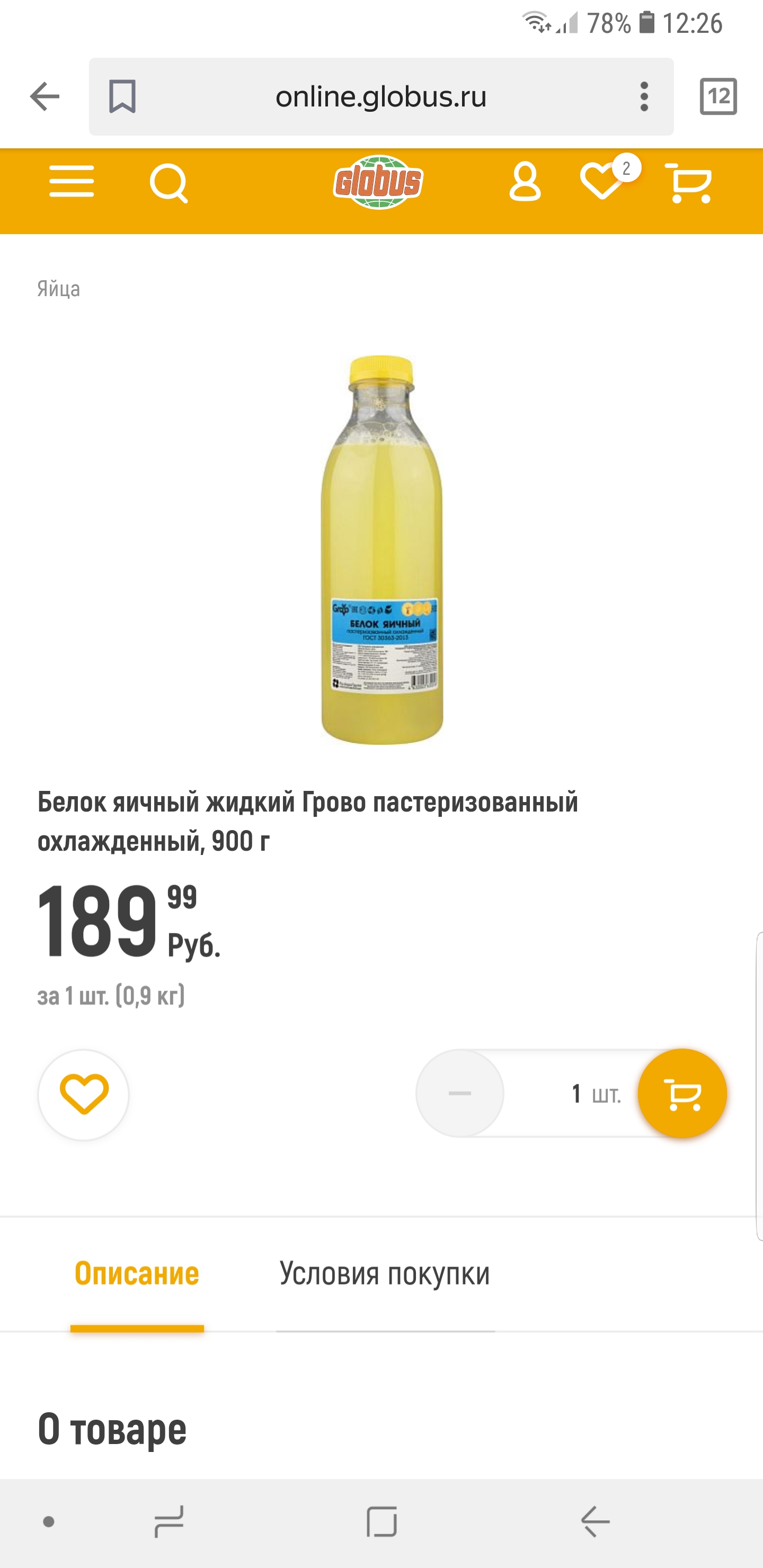Image resolution: width=763 pixels, height=1568 pixels.
Task: Bookmark the current page
Action: [x=122, y=95]
